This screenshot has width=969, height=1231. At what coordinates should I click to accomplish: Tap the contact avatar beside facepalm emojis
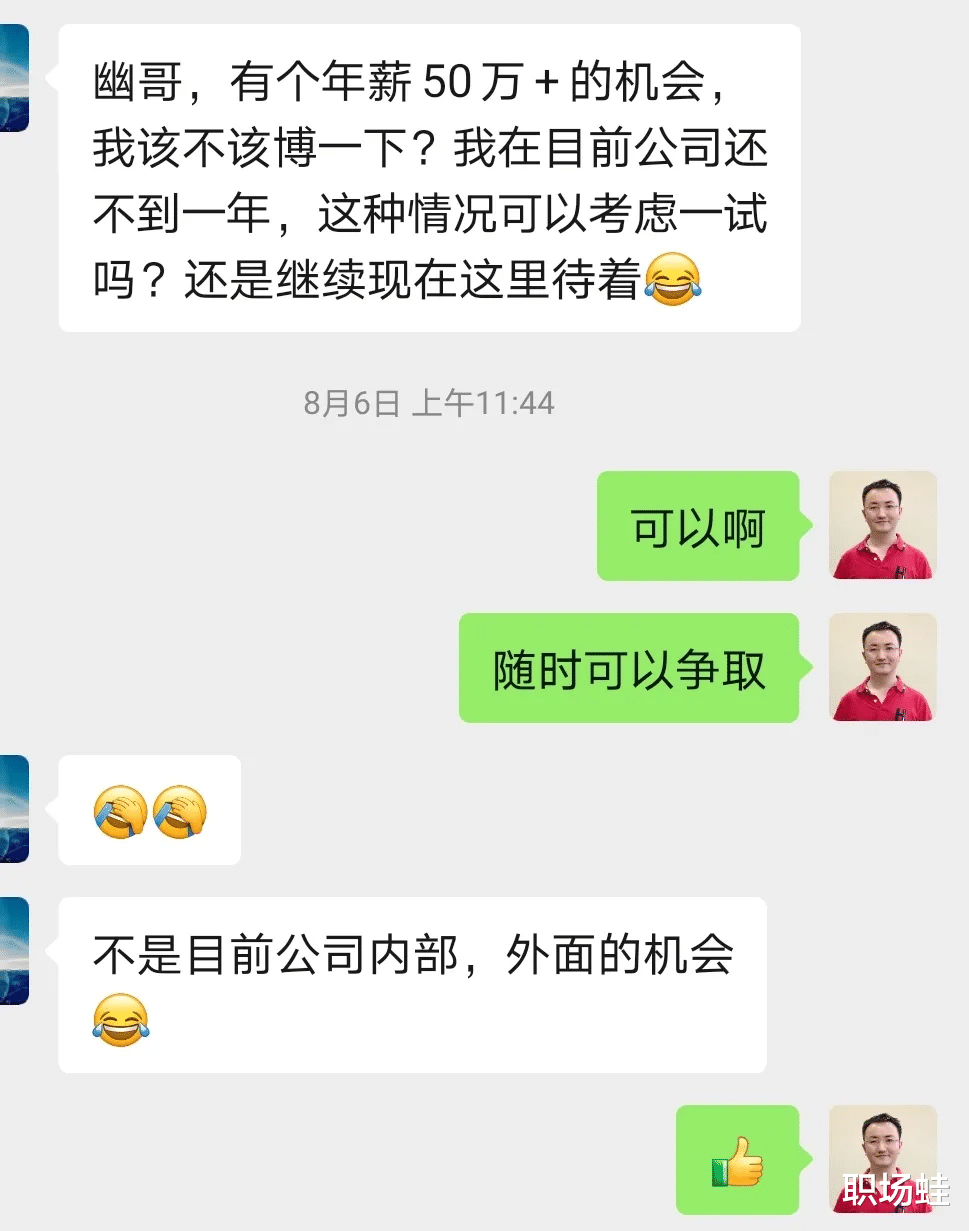[x=16, y=810]
